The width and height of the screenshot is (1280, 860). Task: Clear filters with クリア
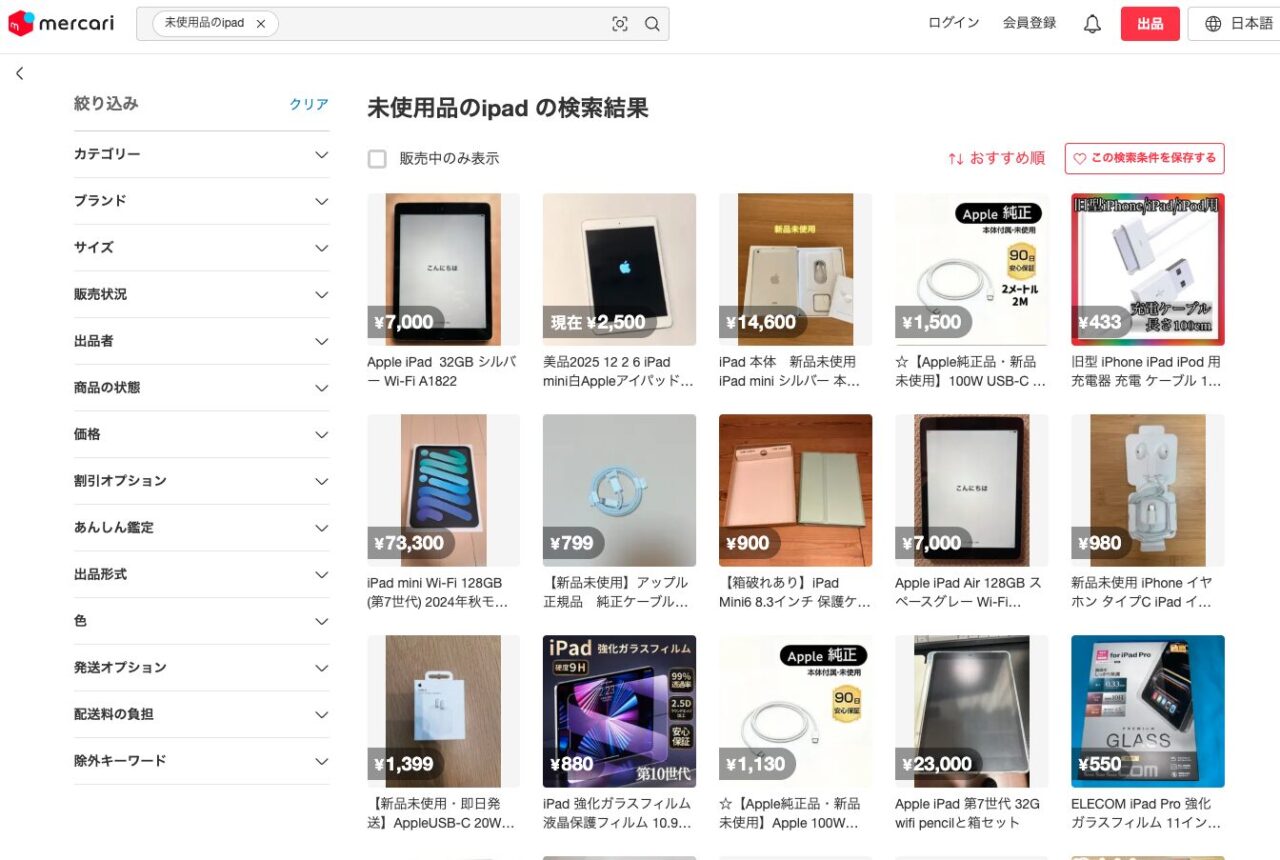(x=308, y=104)
